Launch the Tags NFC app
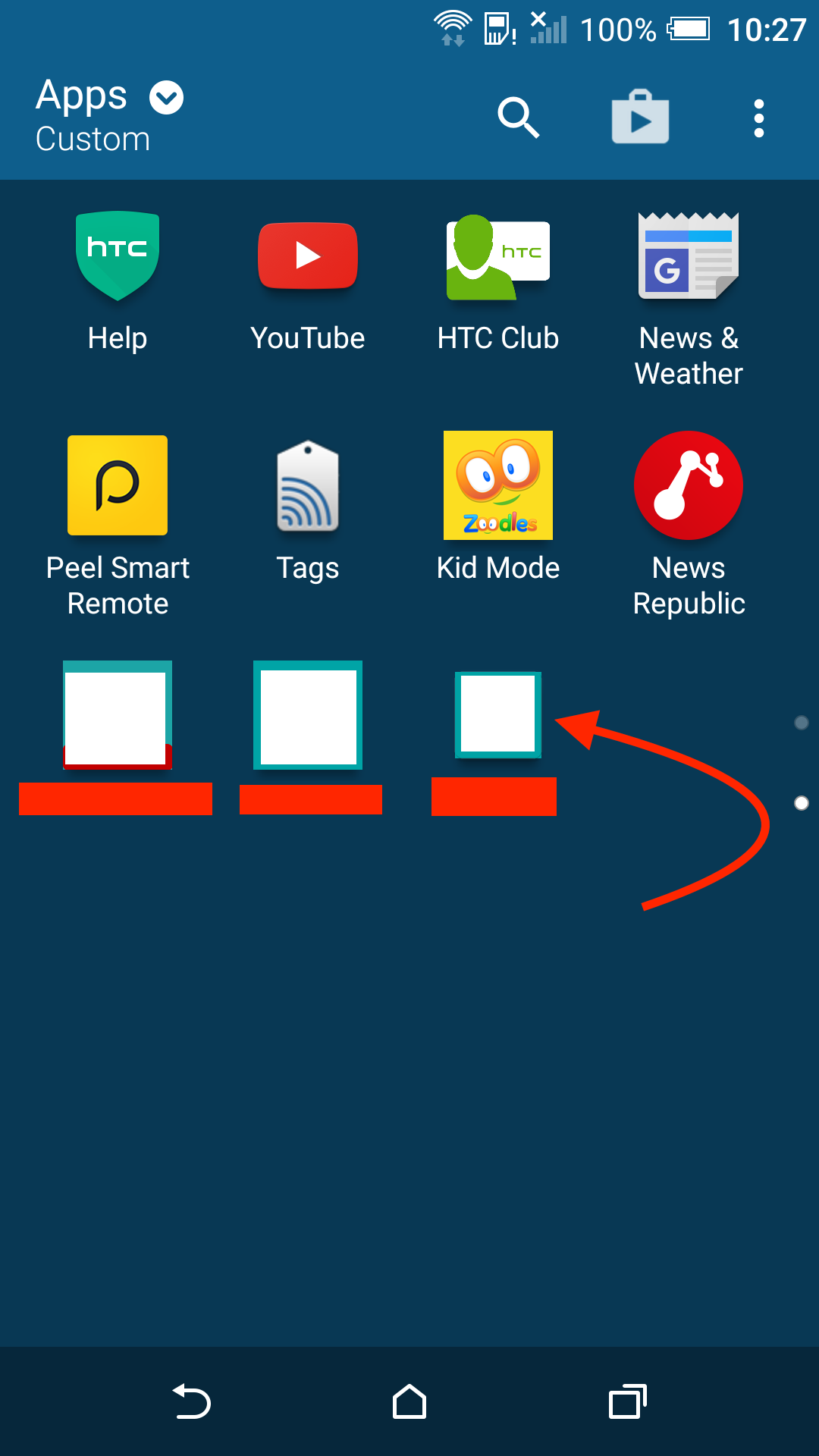The image size is (819, 1456). (308, 485)
